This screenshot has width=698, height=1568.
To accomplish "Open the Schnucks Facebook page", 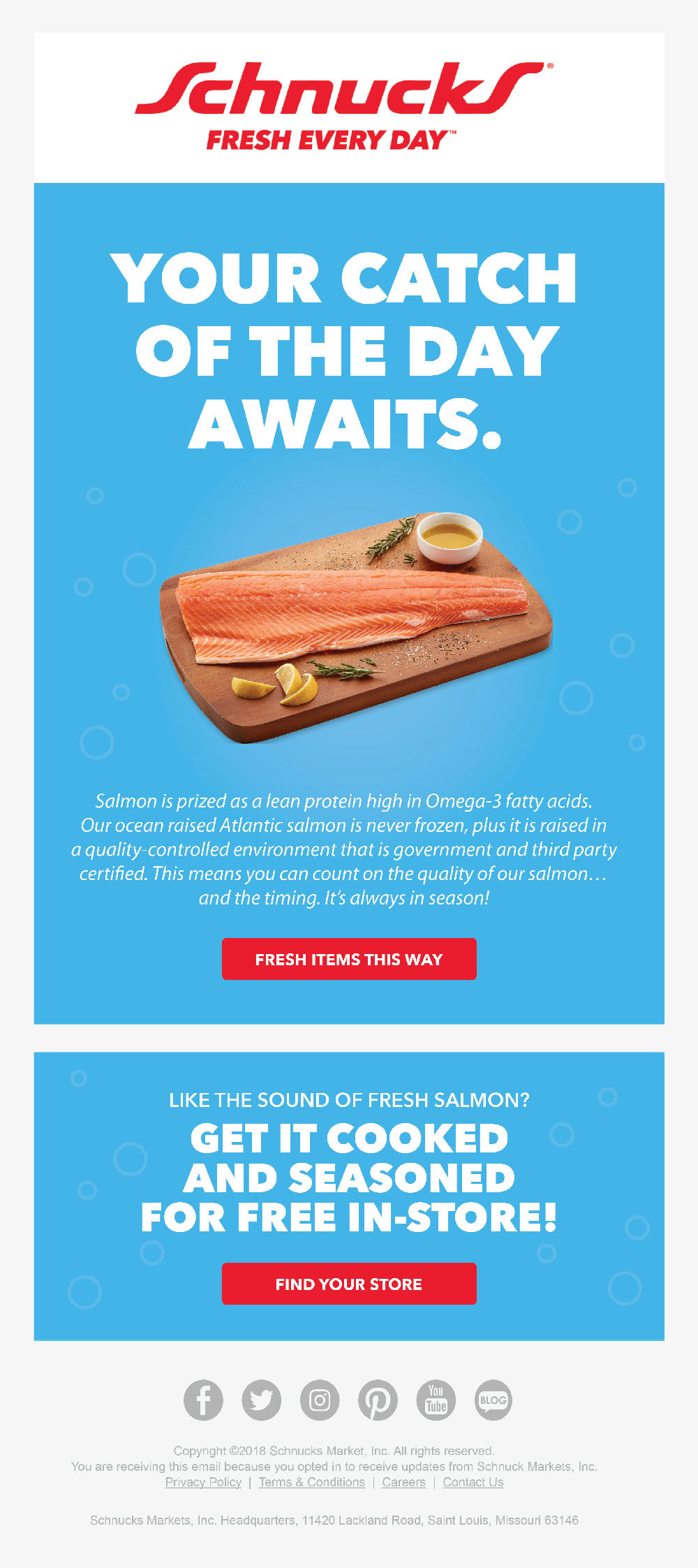I will click(x=203, y=1400).
